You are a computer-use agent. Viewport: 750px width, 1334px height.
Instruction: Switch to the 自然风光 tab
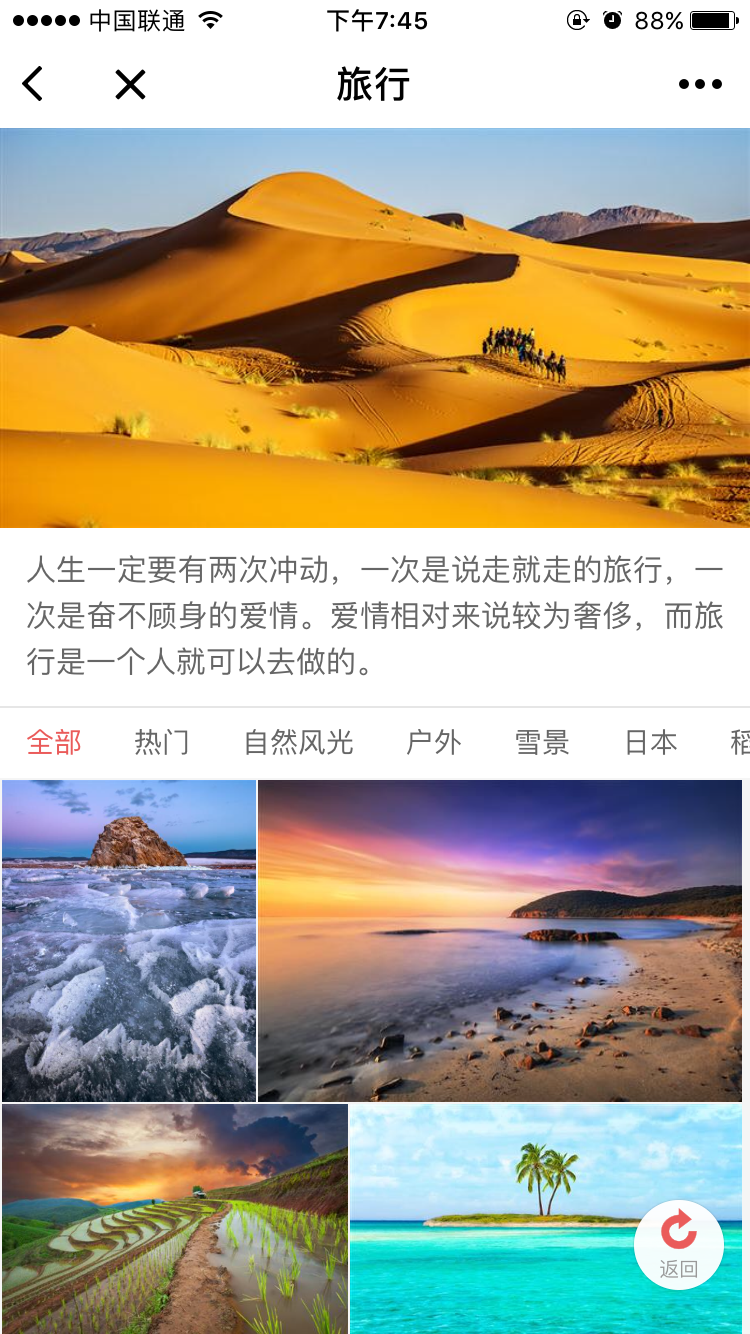point(298,742)
